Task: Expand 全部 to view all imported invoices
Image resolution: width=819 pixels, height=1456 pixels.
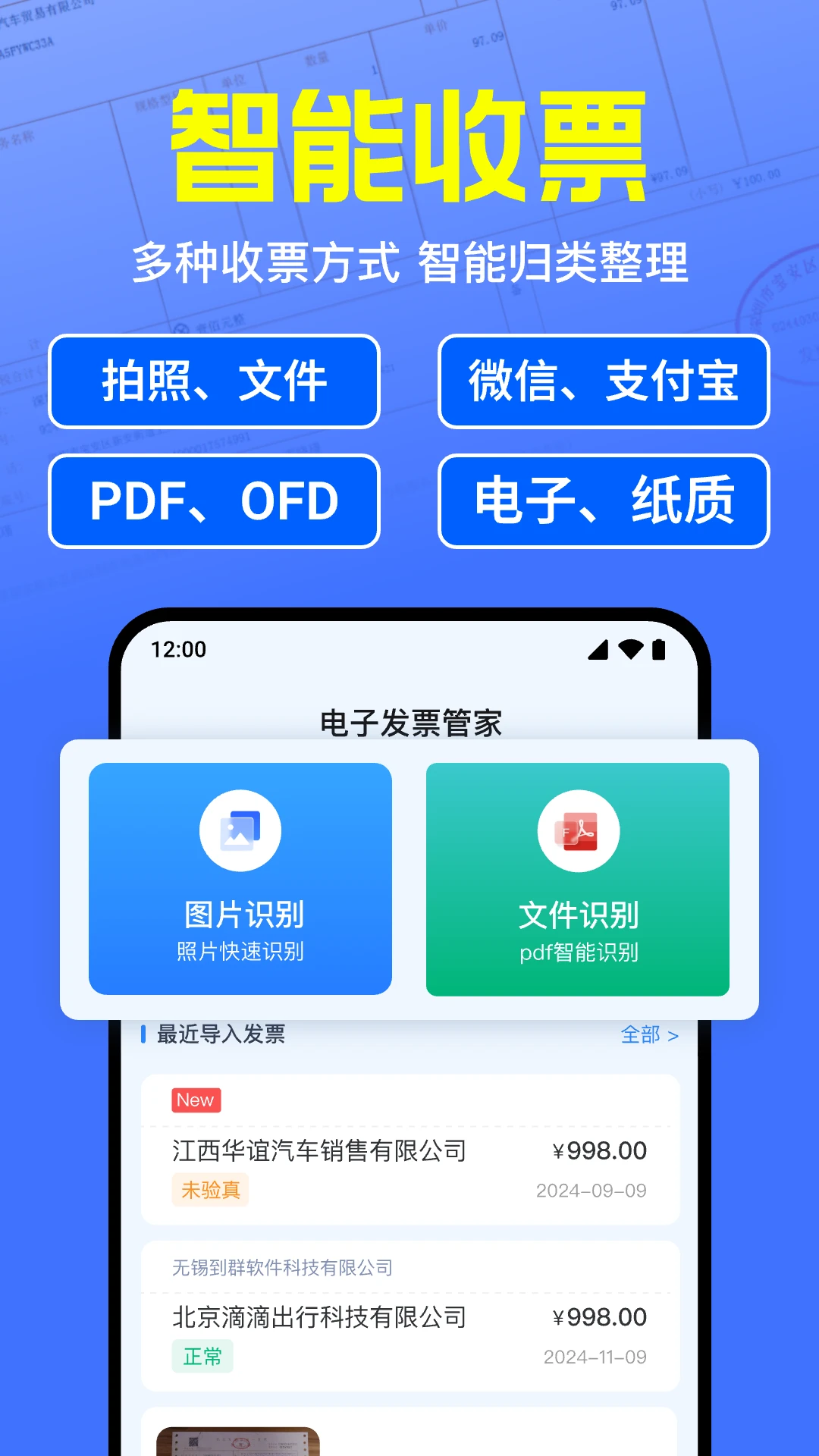Action: pyautogui.click(x=651, y=1034)
